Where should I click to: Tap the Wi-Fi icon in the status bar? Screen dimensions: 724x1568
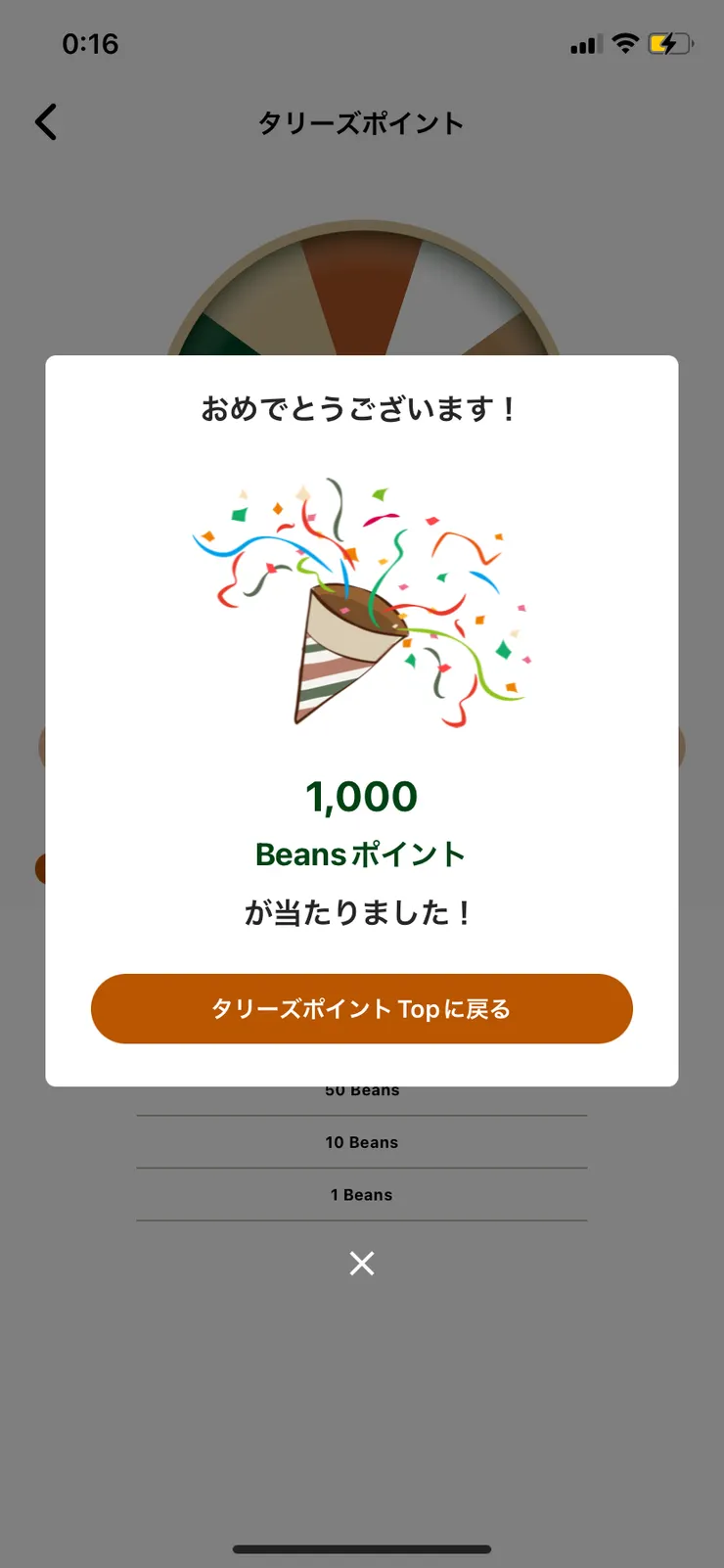click(x=626, y=43)
